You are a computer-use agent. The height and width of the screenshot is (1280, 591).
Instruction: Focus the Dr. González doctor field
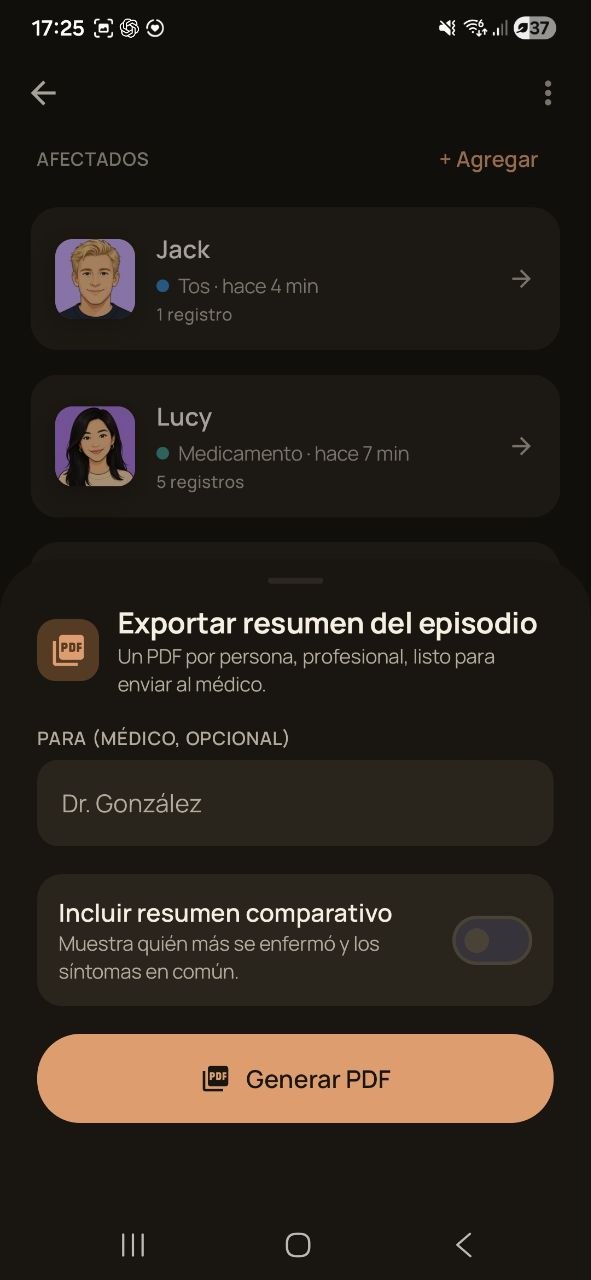[295, 803]
